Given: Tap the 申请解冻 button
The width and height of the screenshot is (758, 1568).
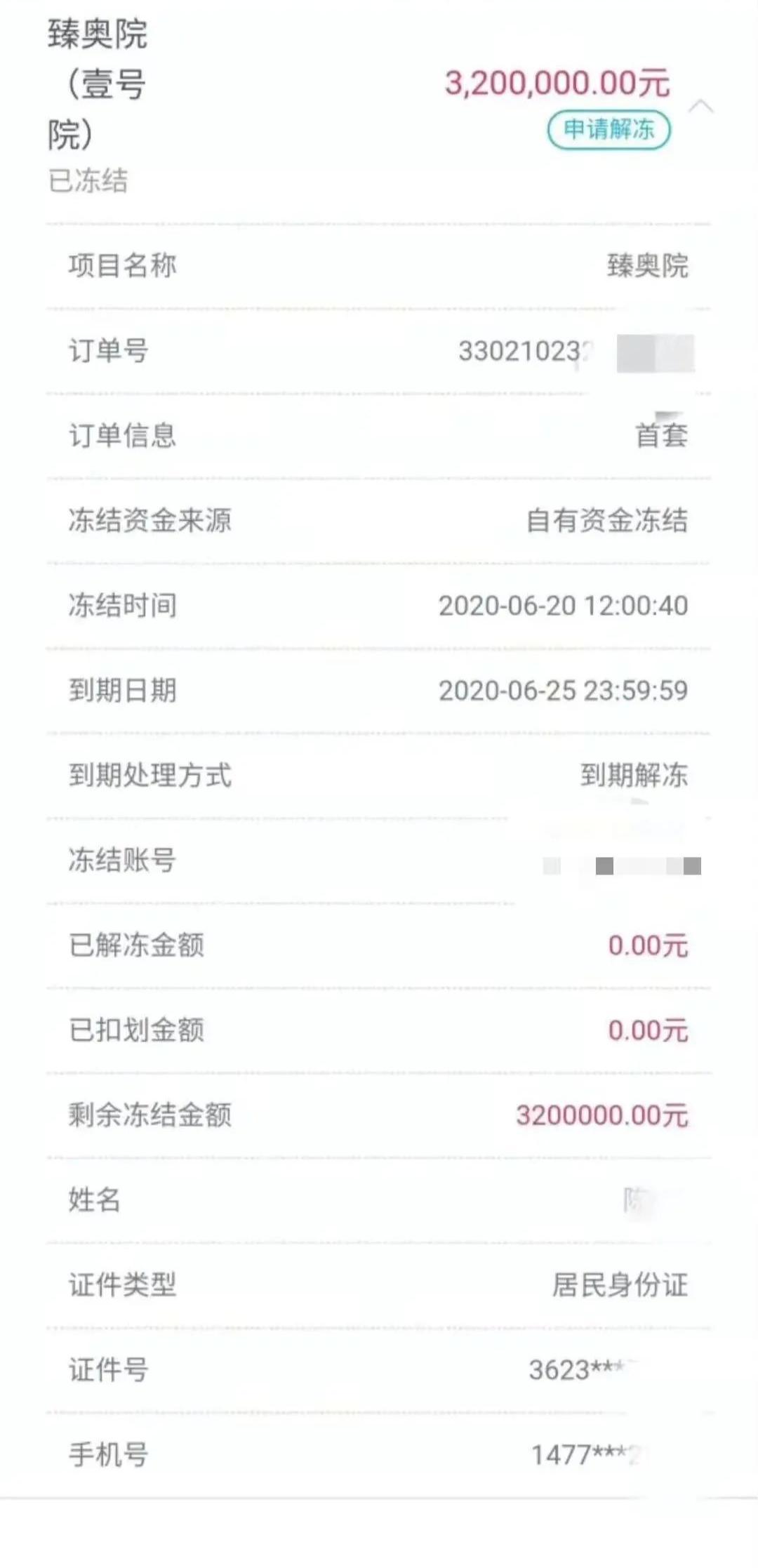Looking at the screenshot, I should (609, 130).
